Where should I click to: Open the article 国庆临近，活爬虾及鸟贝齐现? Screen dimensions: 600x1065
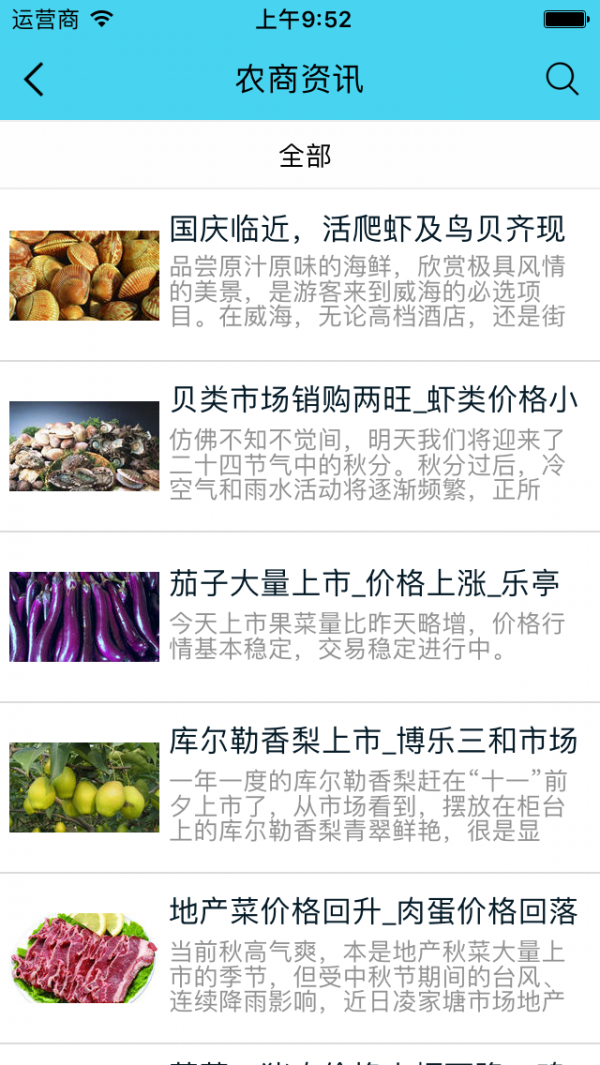pos(367,230)
